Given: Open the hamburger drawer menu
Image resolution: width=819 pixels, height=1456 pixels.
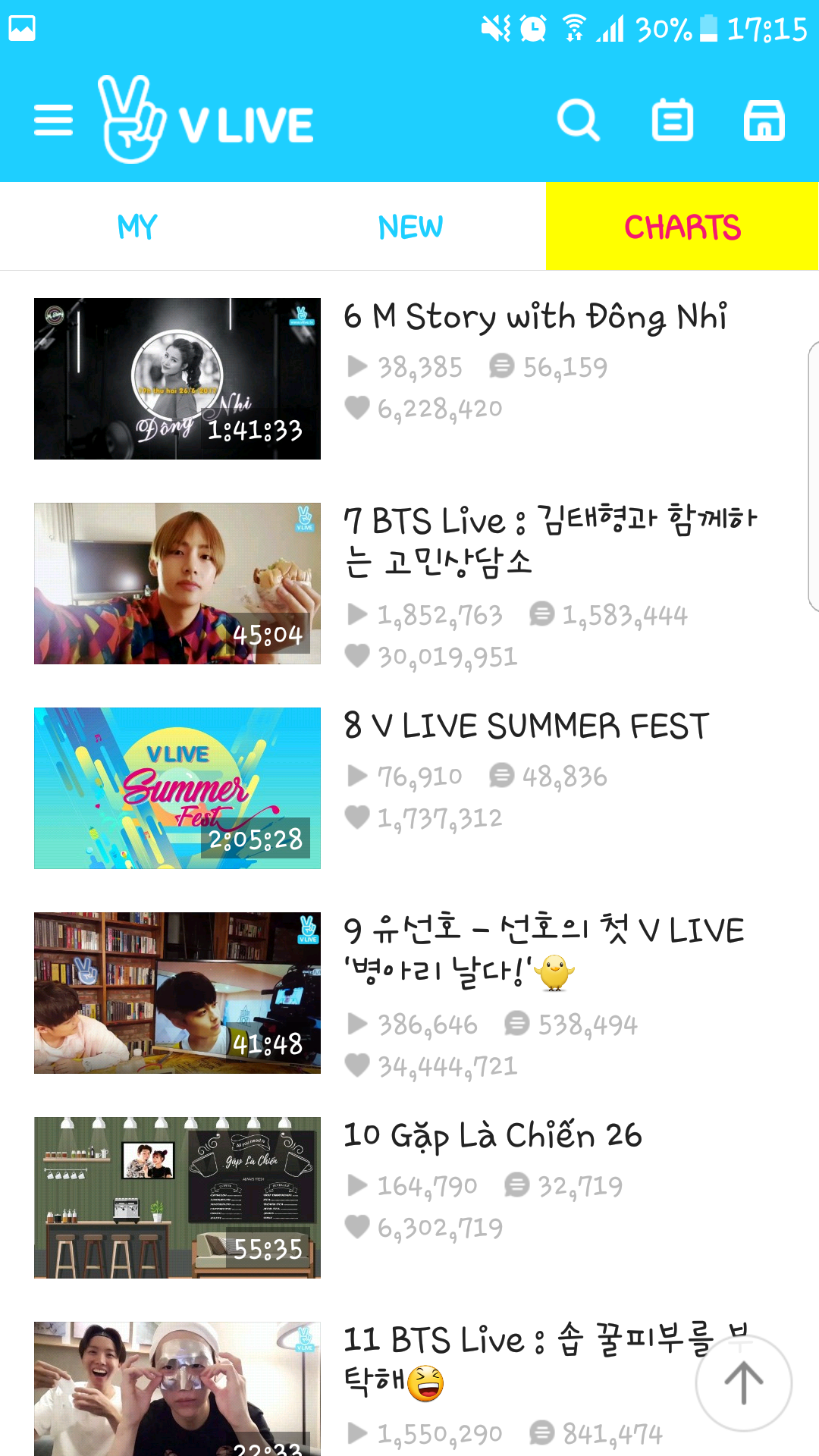Looking at the screenshot, I should tap(53, 121).
